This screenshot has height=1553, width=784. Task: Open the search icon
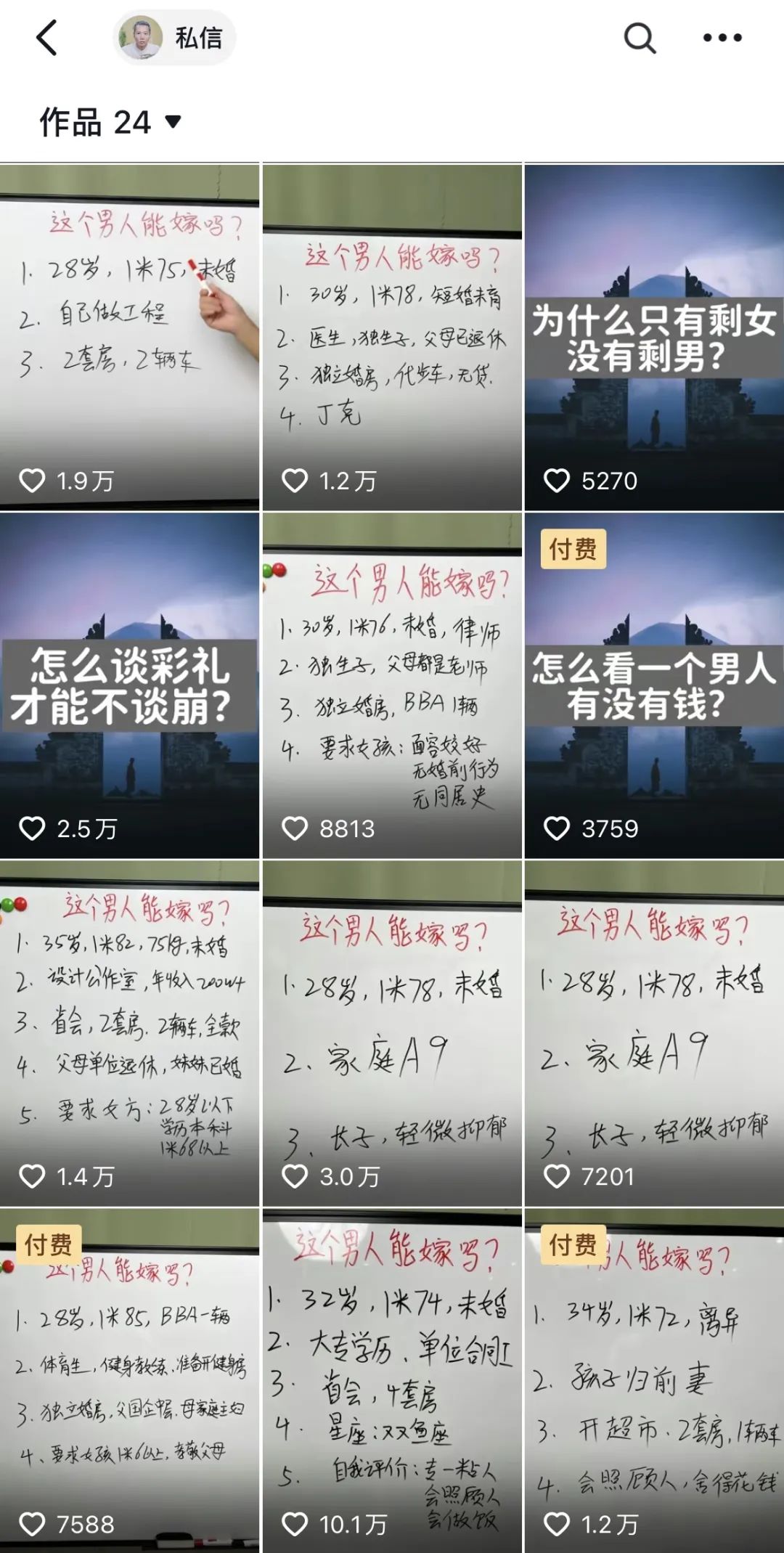pos(640,38)
